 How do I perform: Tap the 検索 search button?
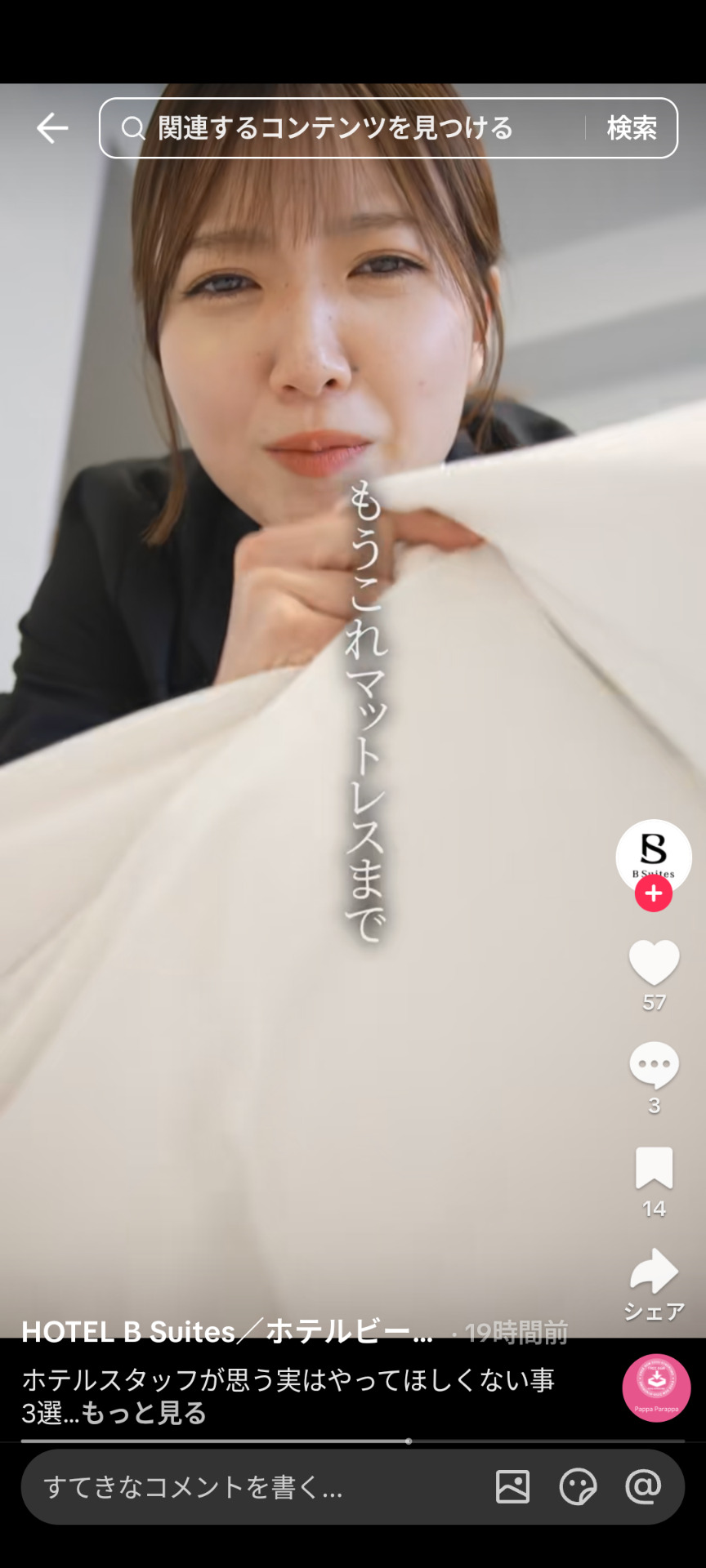(632, 128)
